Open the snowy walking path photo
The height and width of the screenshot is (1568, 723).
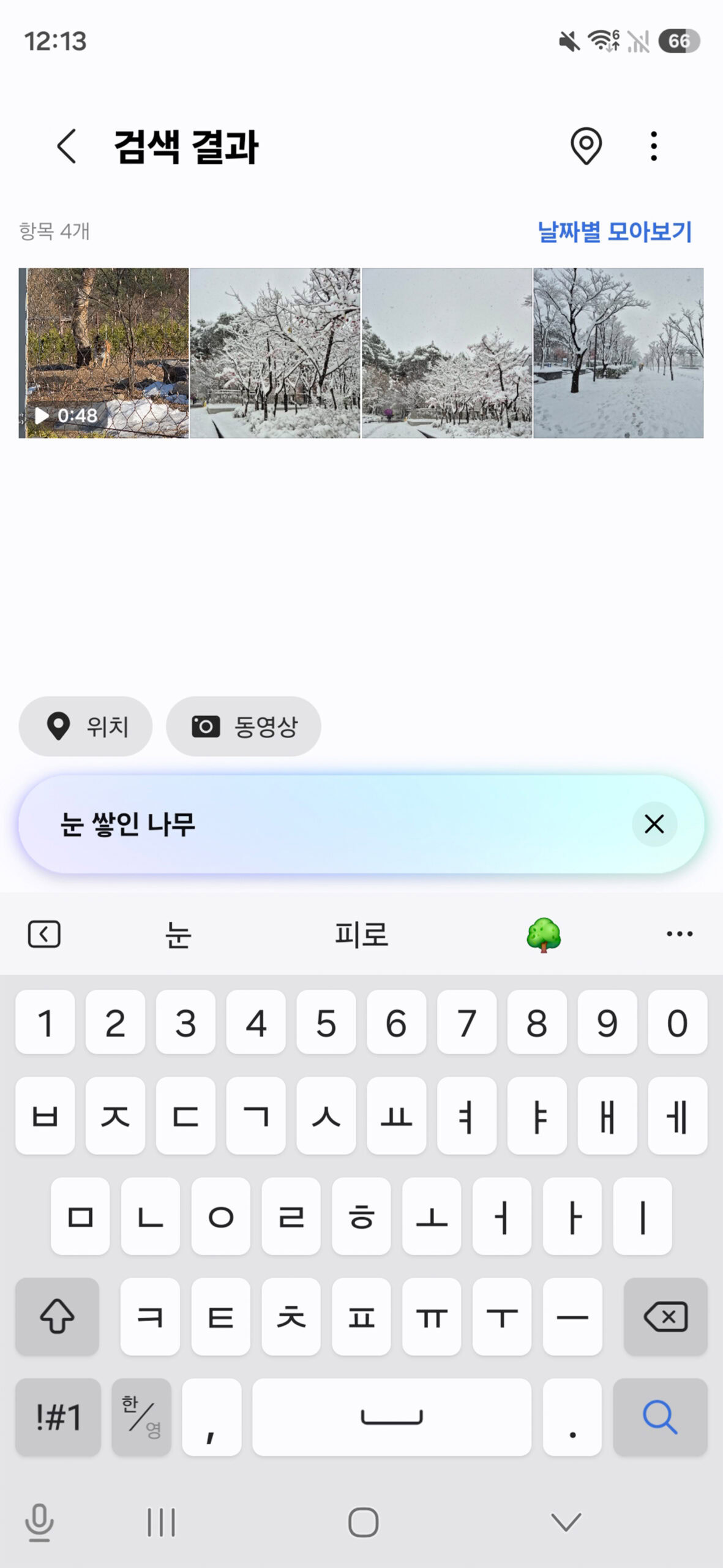point(618,353)
